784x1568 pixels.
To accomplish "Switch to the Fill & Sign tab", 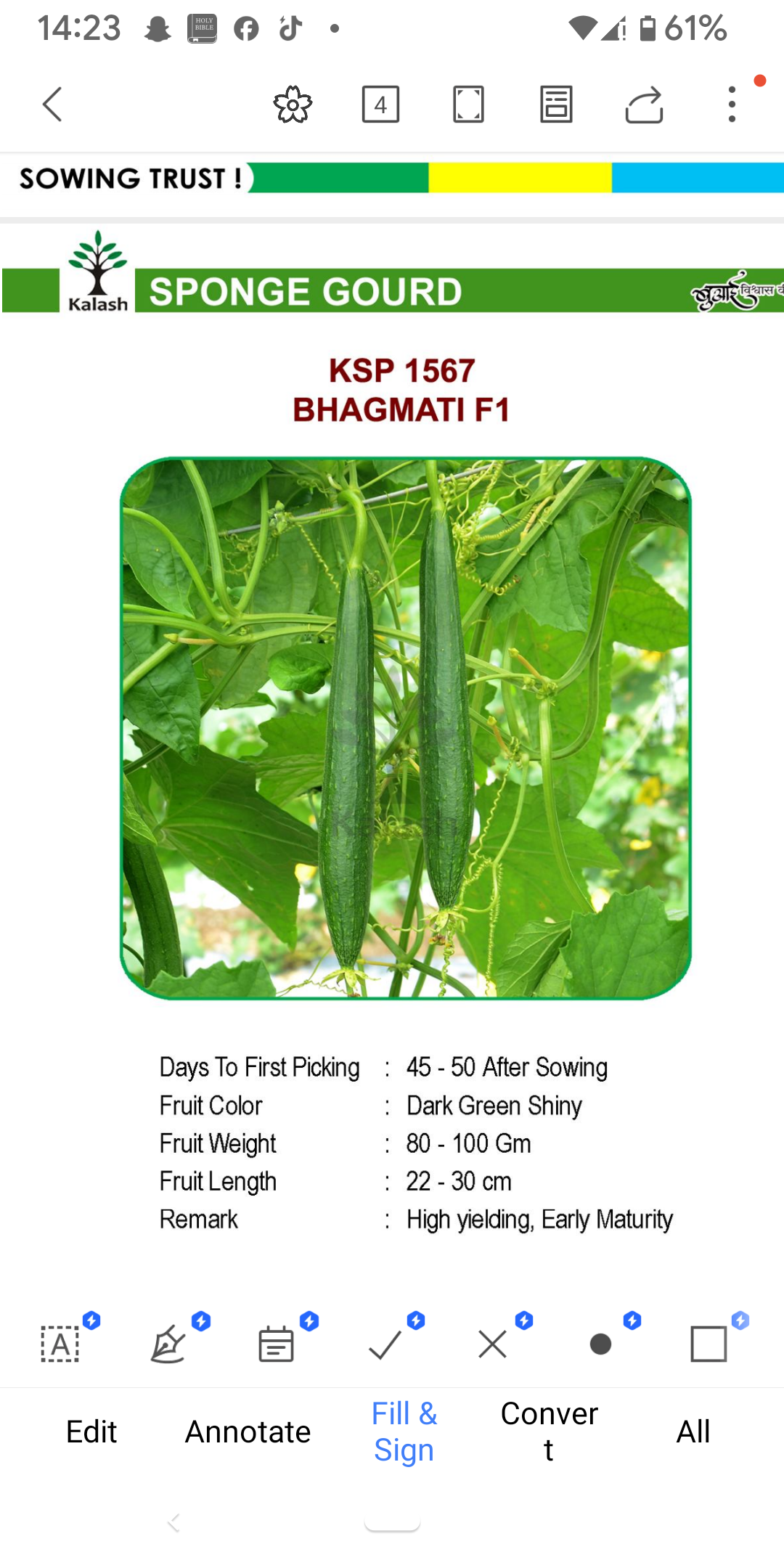I will (x=404, y=1432).
